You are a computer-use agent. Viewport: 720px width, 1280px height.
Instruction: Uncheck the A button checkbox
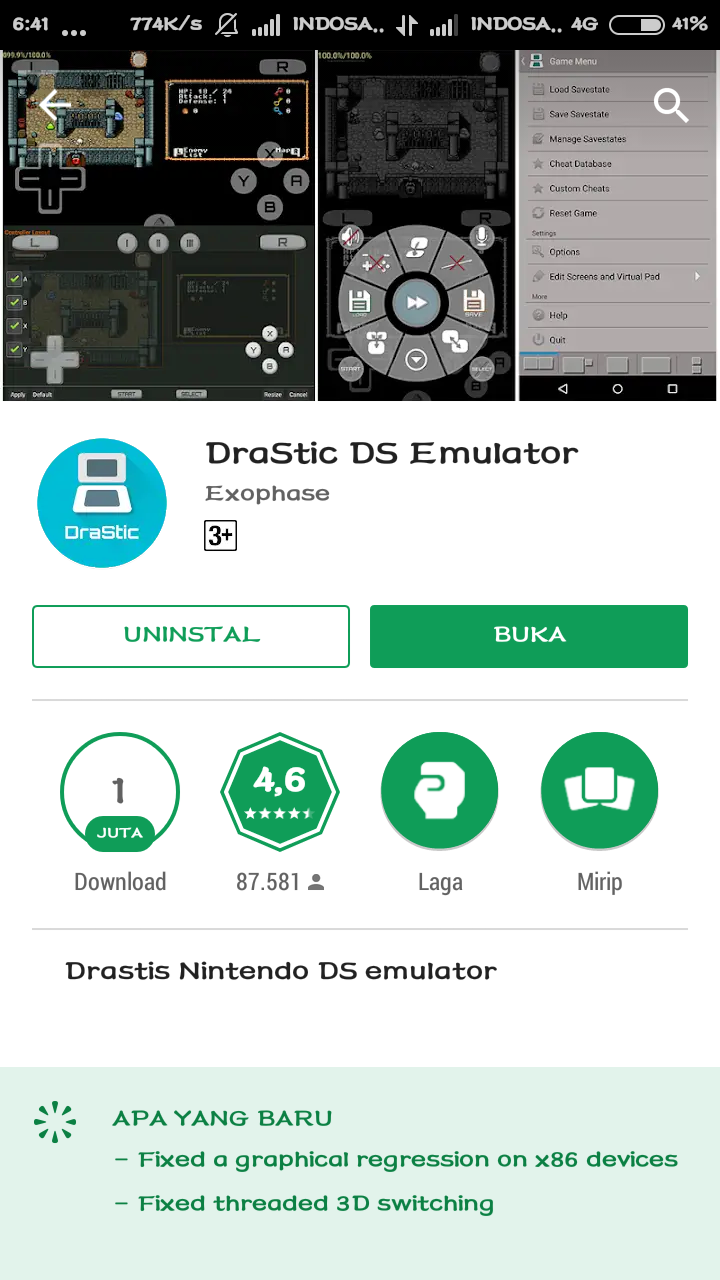tap(14, 279)
